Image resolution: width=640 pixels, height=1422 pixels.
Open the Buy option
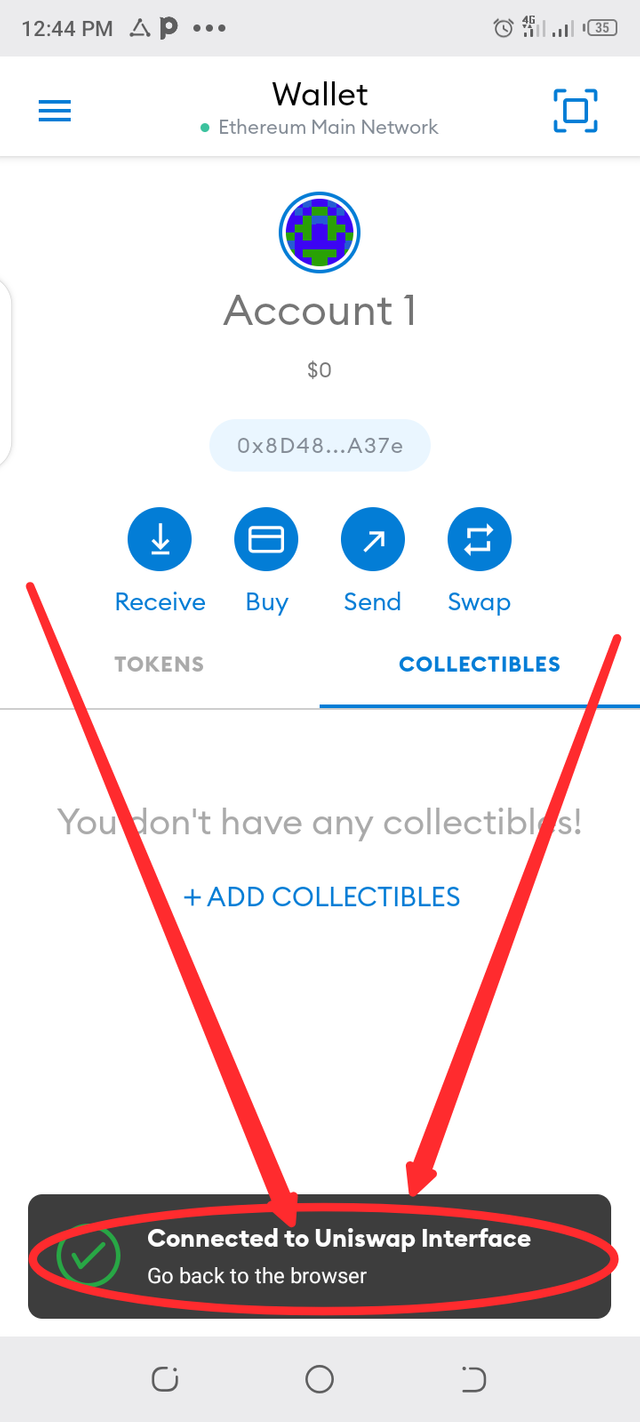coord(266,541)
